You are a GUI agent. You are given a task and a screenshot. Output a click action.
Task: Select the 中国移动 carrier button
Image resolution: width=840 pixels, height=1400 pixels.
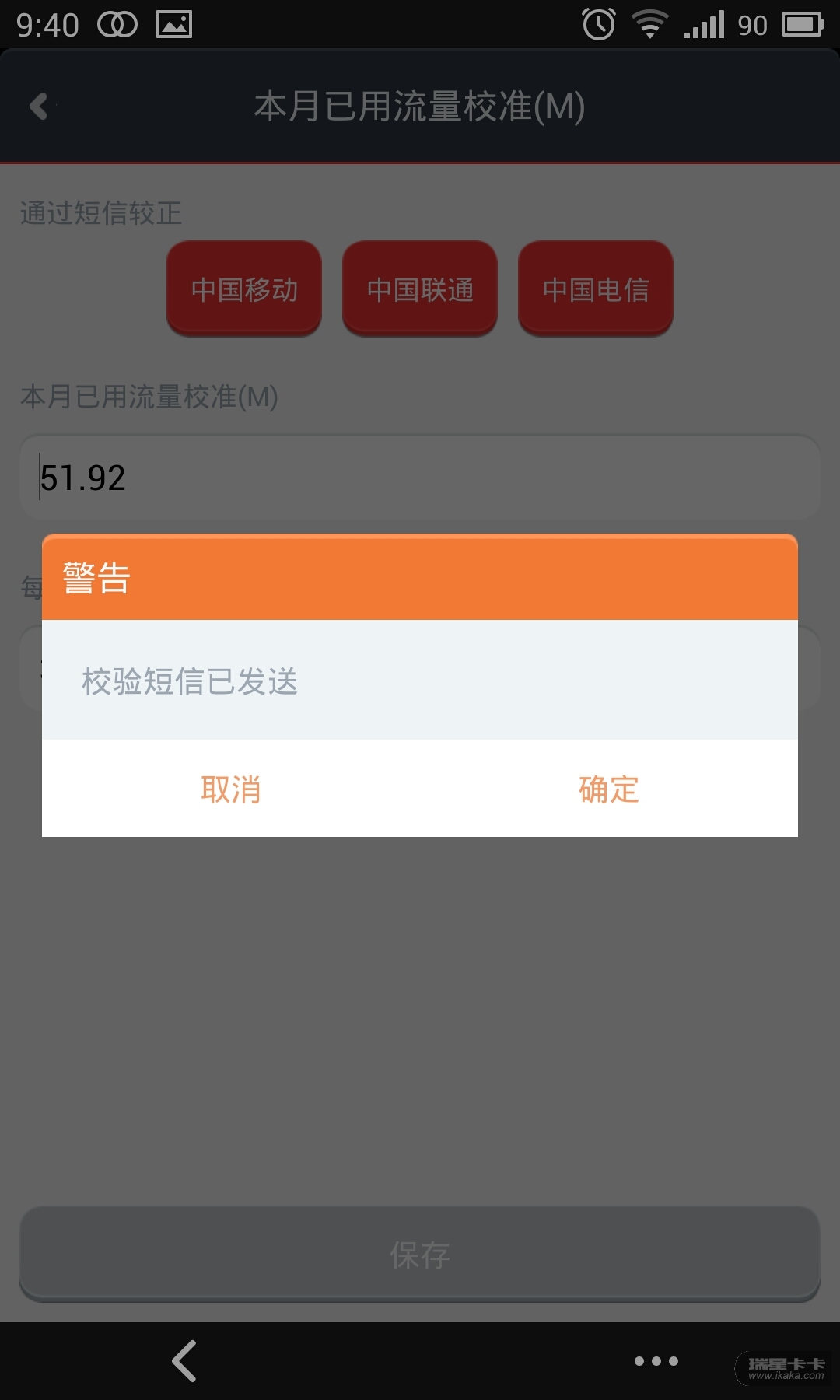244,289
